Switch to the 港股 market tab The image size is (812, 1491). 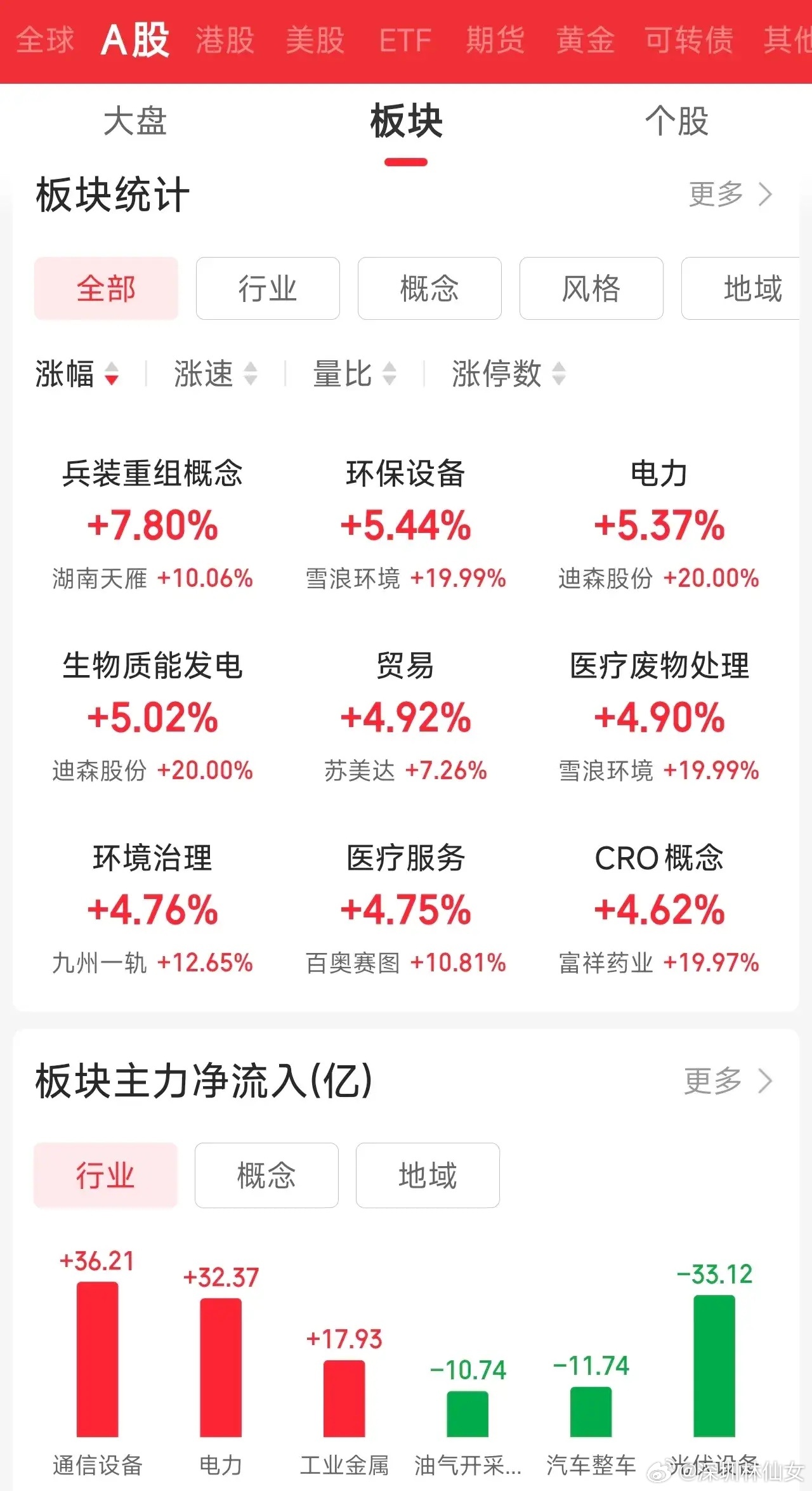click(x=225, y=40)
